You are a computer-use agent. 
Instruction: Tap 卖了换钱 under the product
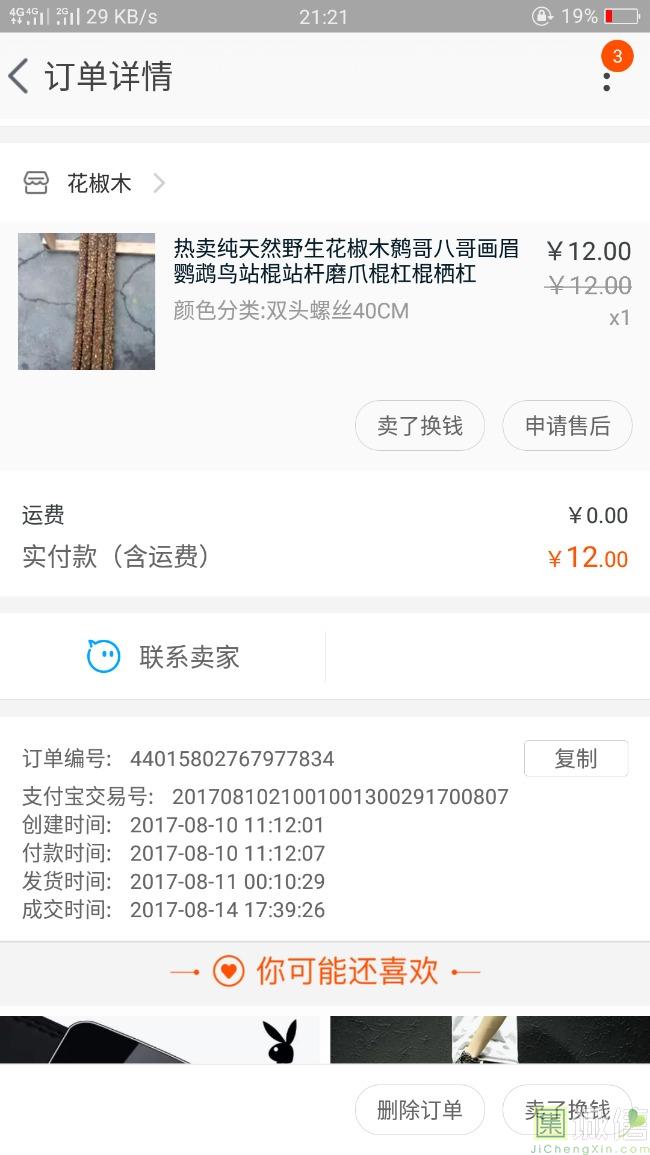coord(420,425)
